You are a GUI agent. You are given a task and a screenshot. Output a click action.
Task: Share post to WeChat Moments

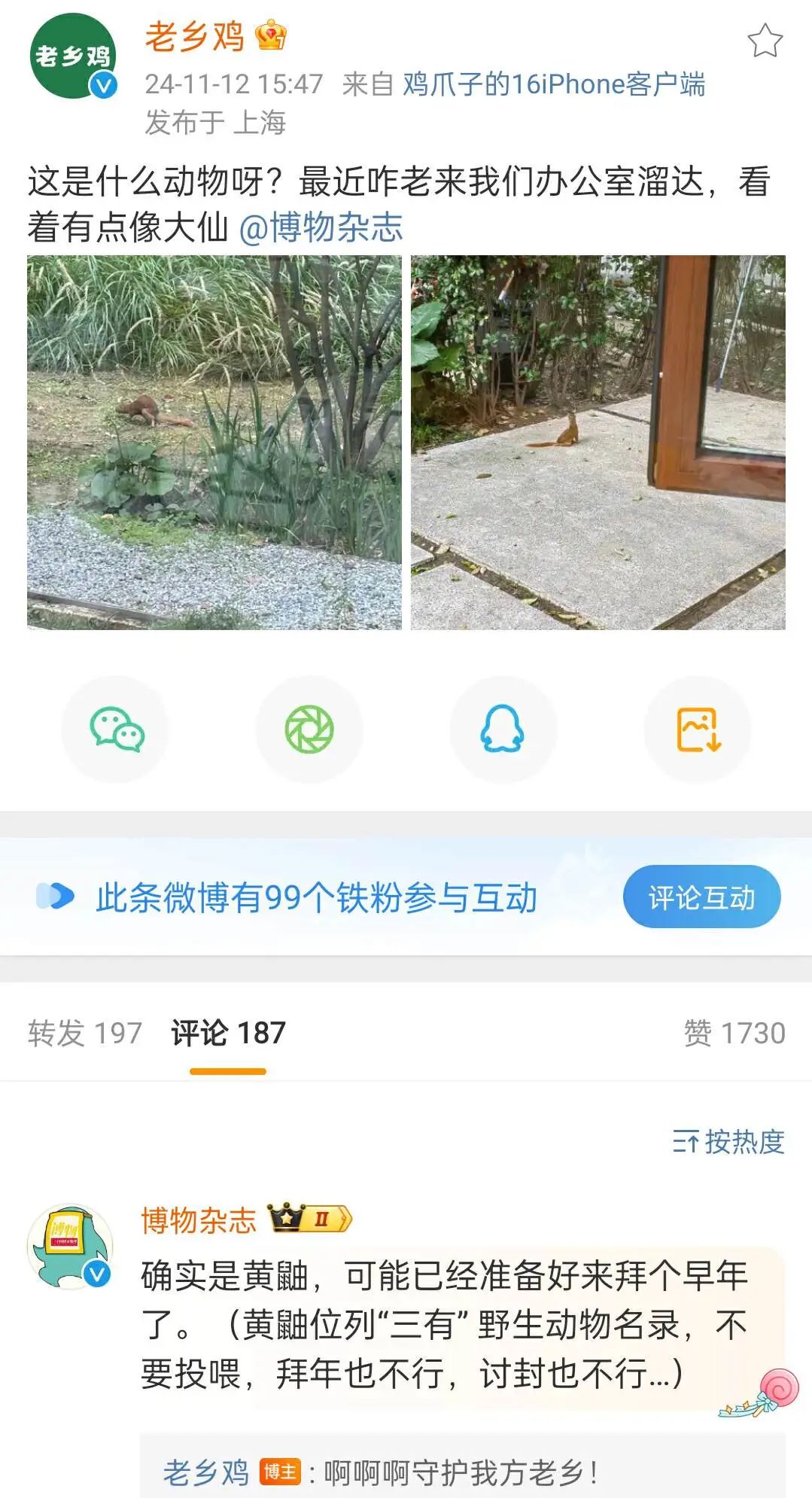pos(309,729)
